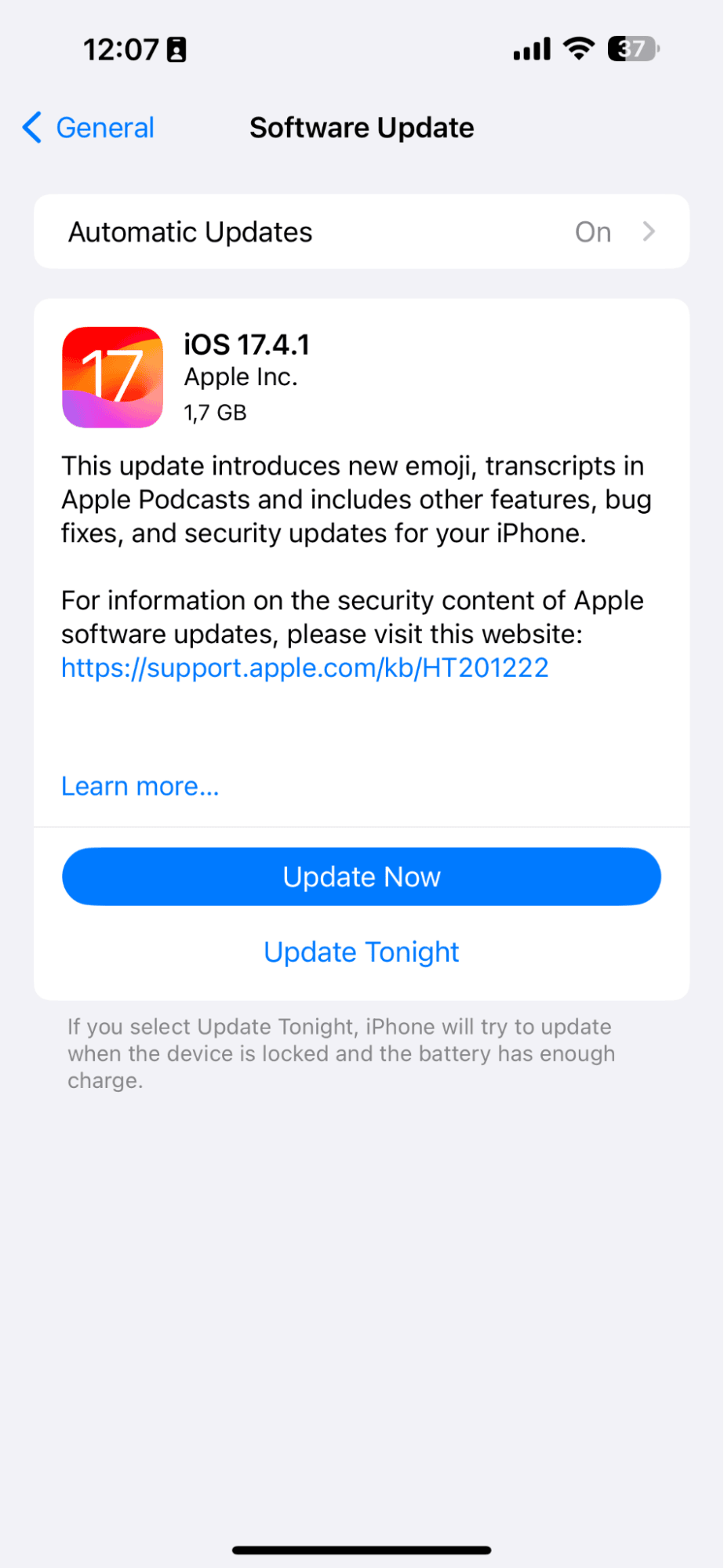This screenshot has height=1568, width=724.
Task: Open Automatic Updates settings
Action: pos(361,232)
